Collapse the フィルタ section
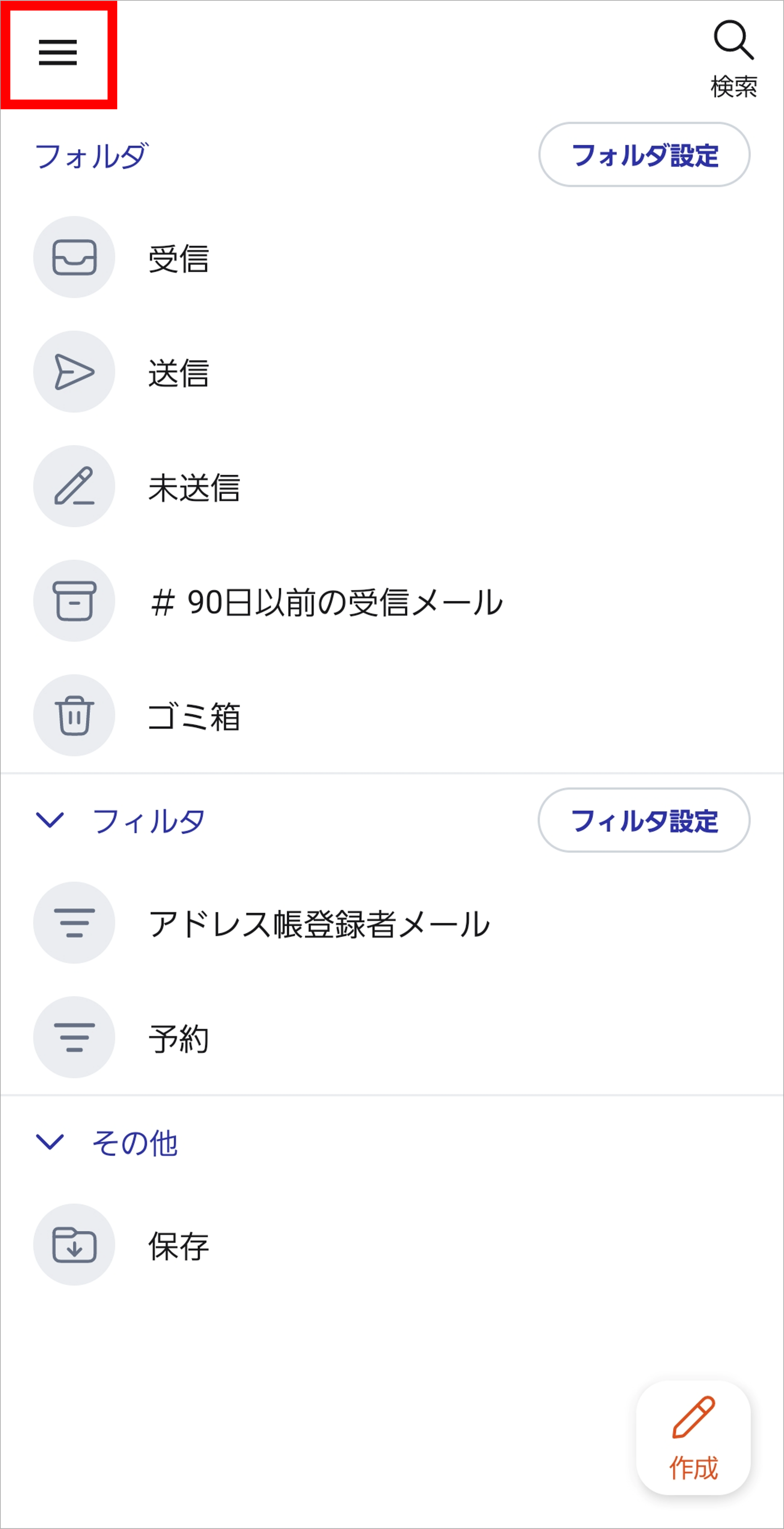Viewport: 784px width, 1529px height. pyautogui.click(x=50, y=820)
